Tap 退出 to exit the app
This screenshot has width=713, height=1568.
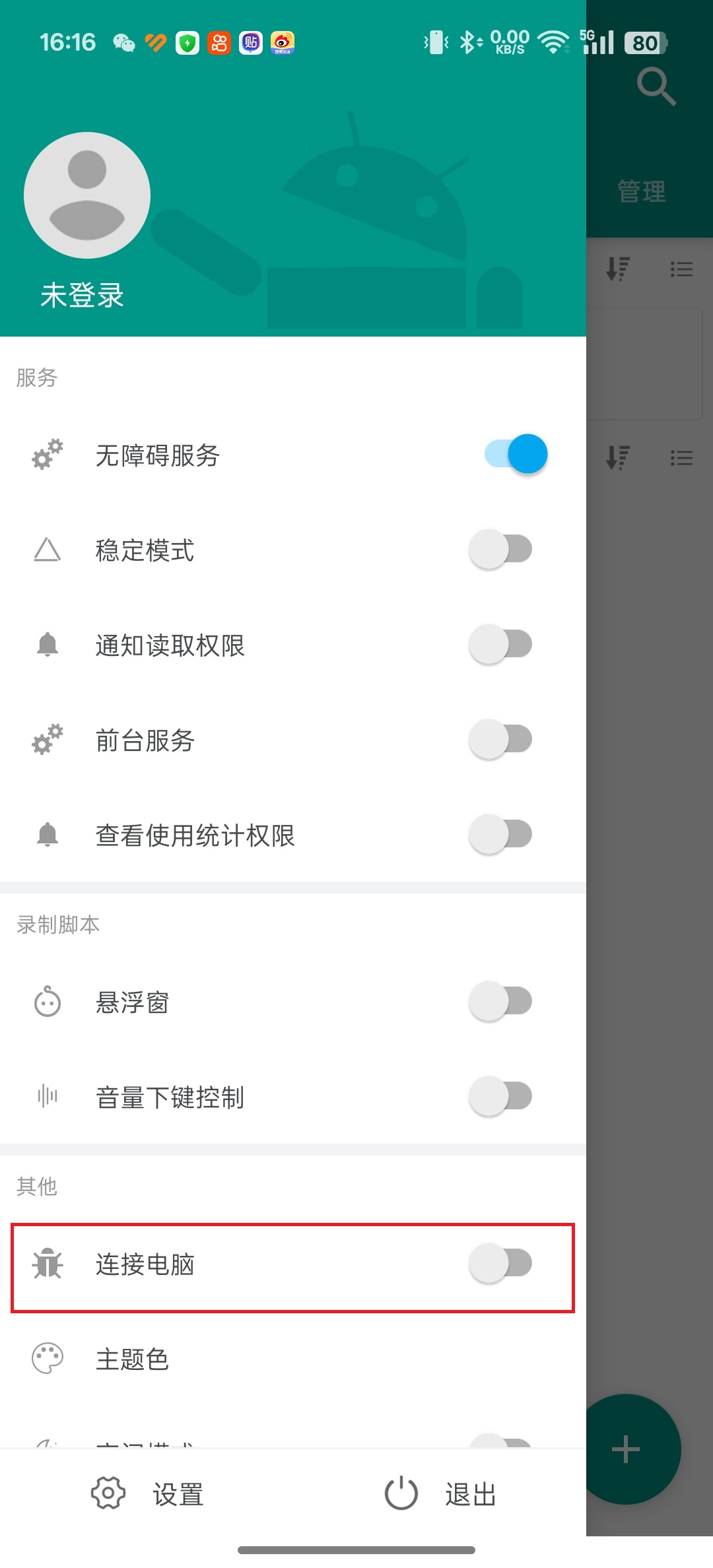click(x=440, y=1493)
